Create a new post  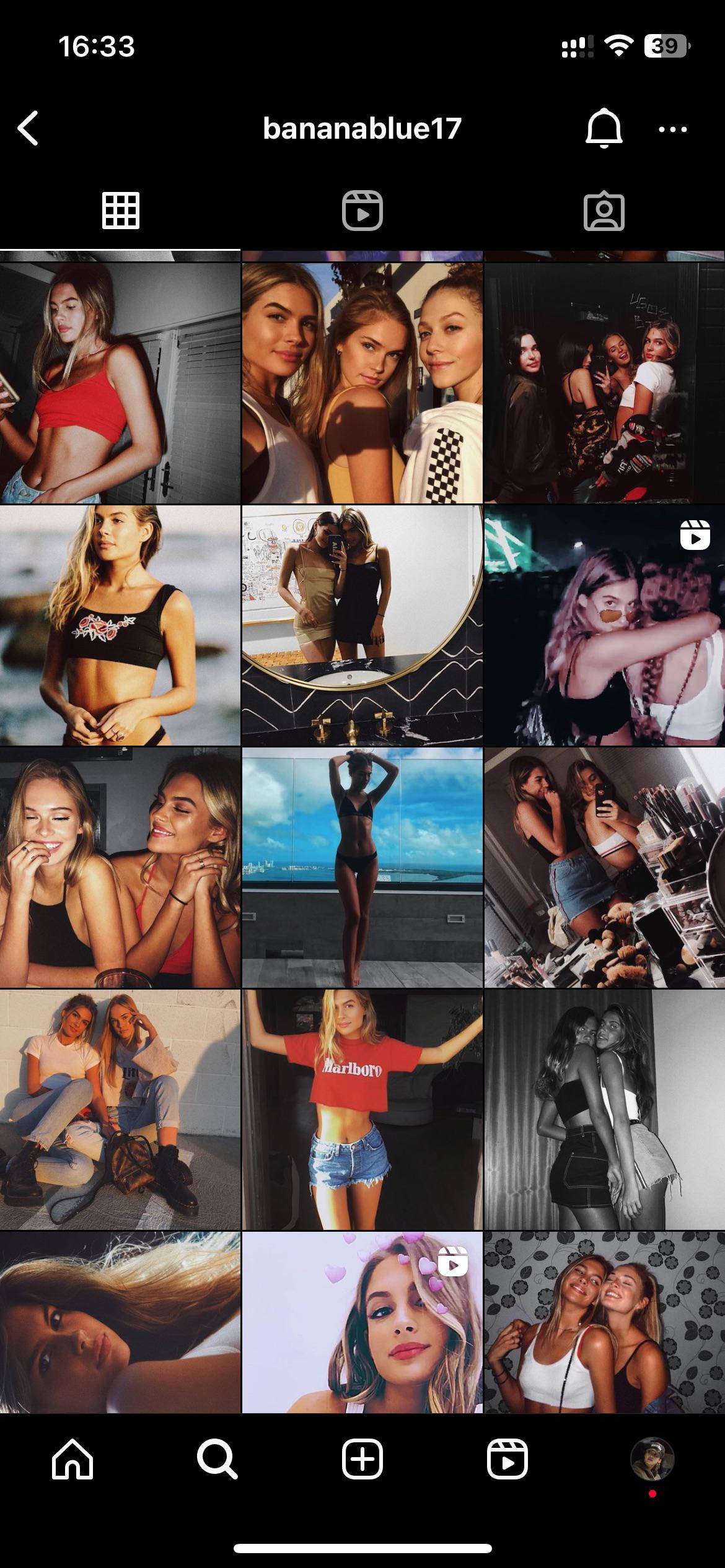(x=362, y=1459)
